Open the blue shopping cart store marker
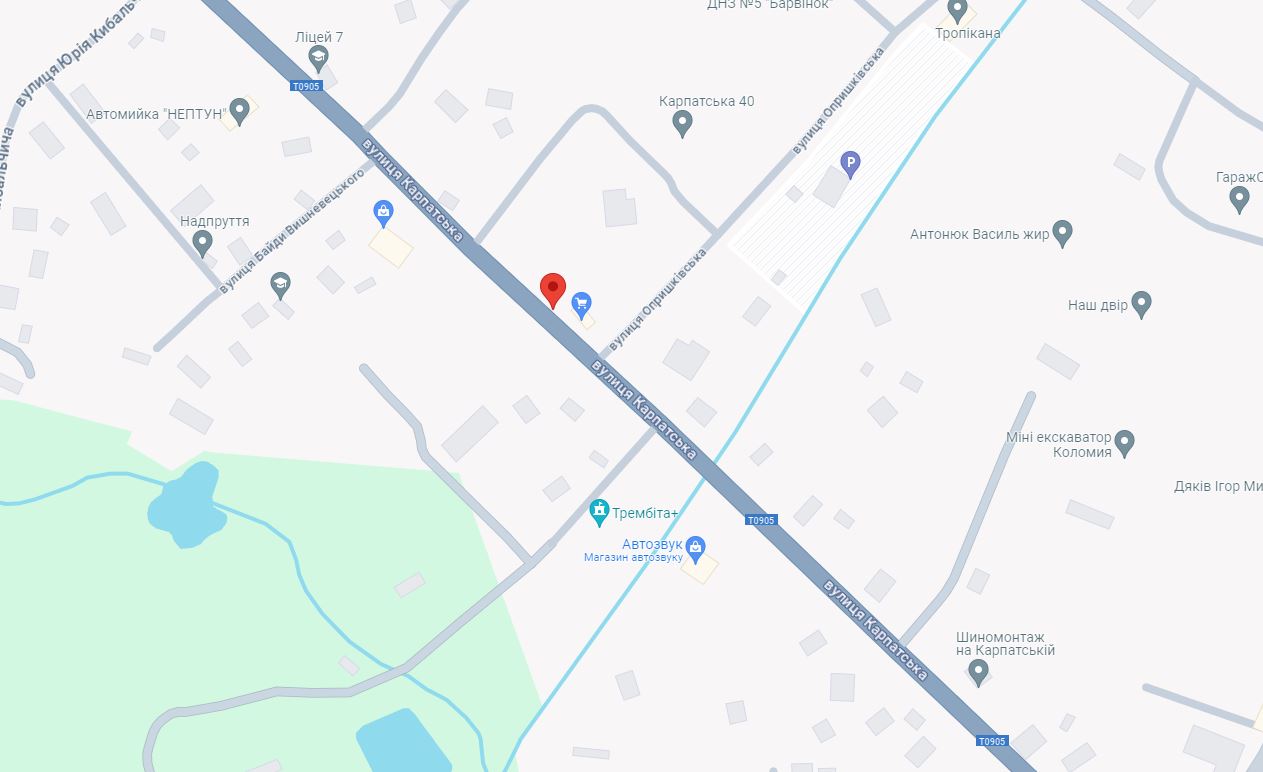 (x=581, y=304)
